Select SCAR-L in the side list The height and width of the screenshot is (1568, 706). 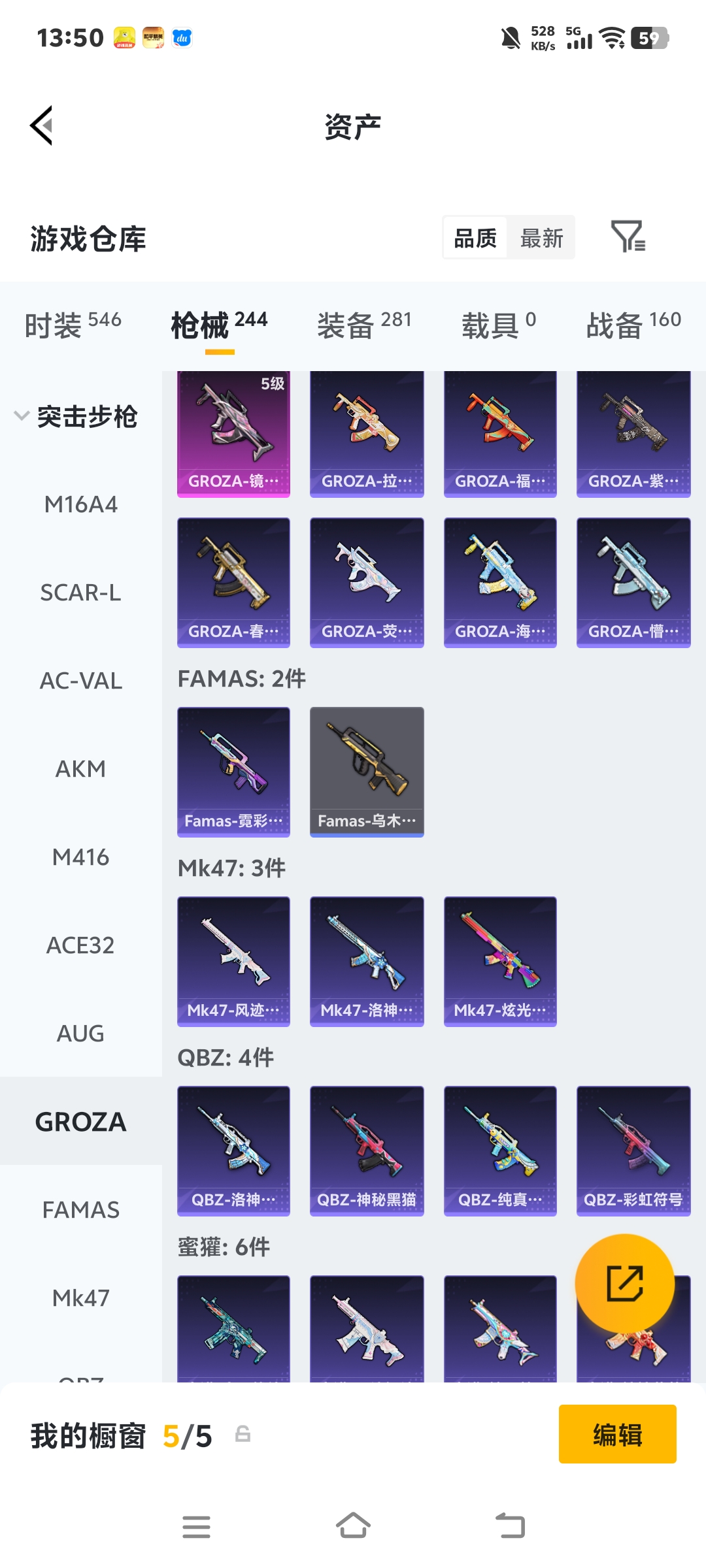(x=80, y=593)
